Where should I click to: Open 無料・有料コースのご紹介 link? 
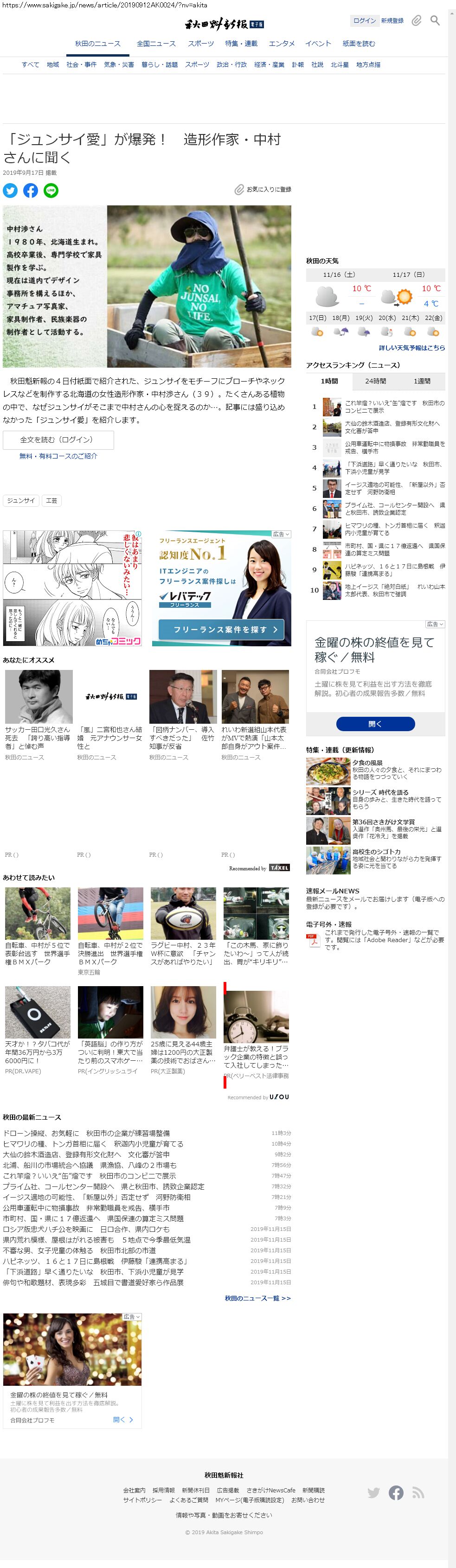[x=58, y=456]
